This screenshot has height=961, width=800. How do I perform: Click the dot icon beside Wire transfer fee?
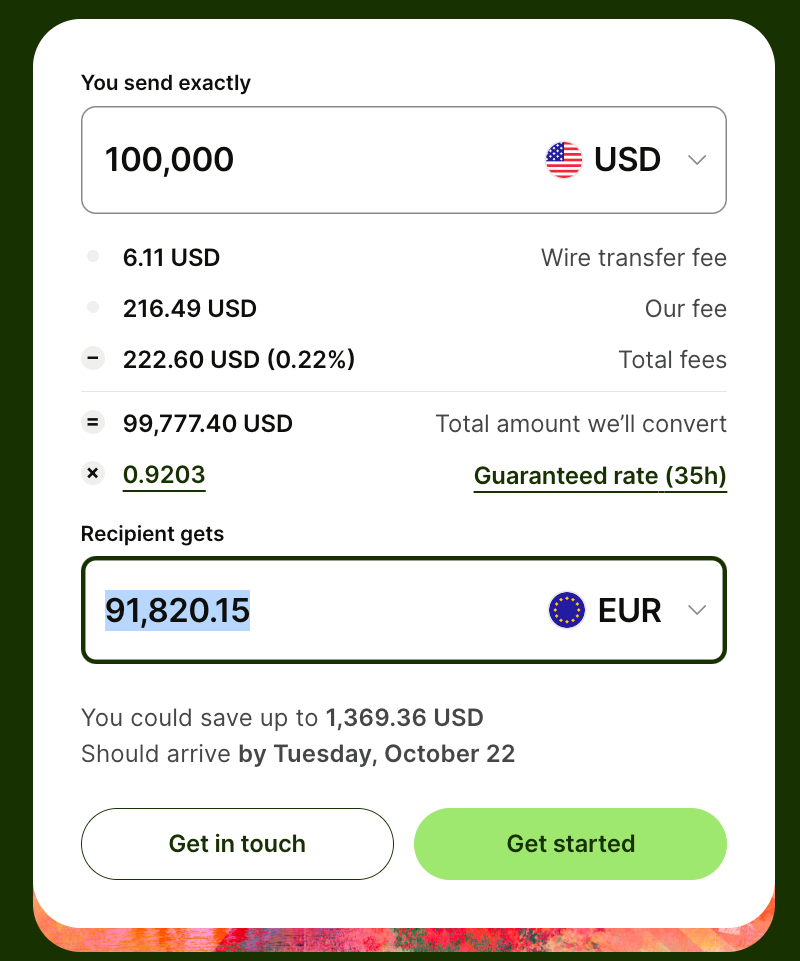pos(93,256)
